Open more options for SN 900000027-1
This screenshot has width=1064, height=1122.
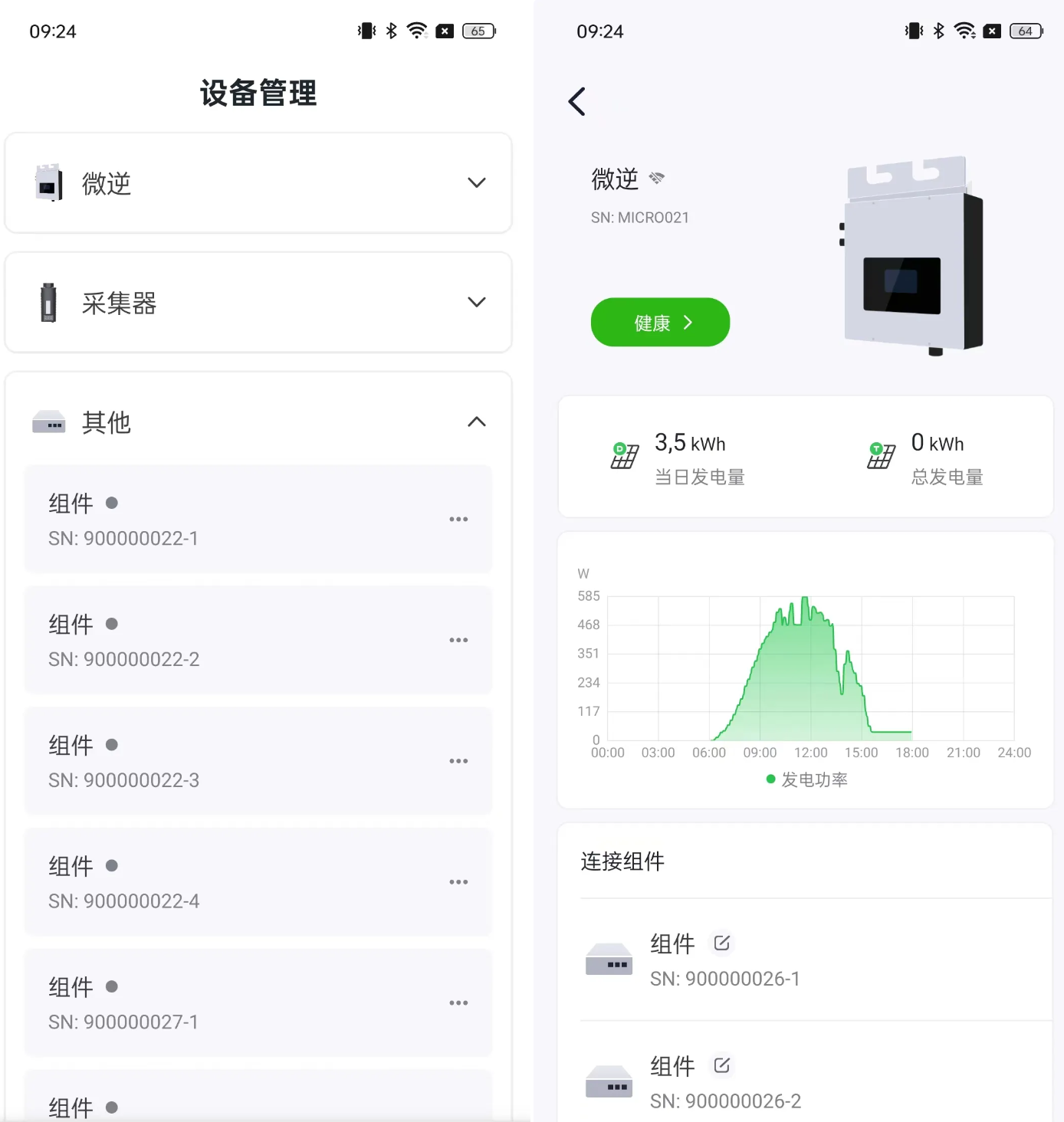point(458,1002)
